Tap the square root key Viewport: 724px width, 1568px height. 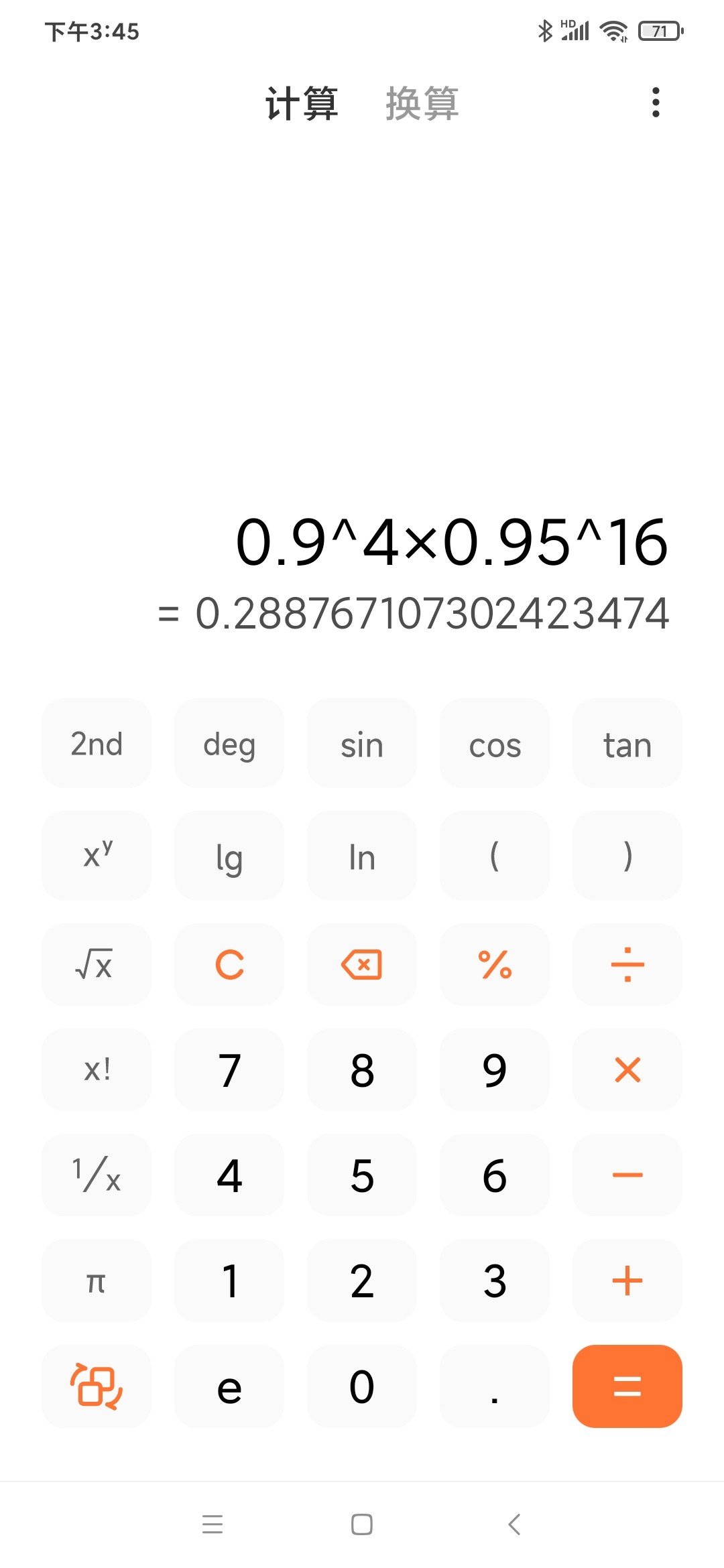pyautogui.click(x=97, y=965)
